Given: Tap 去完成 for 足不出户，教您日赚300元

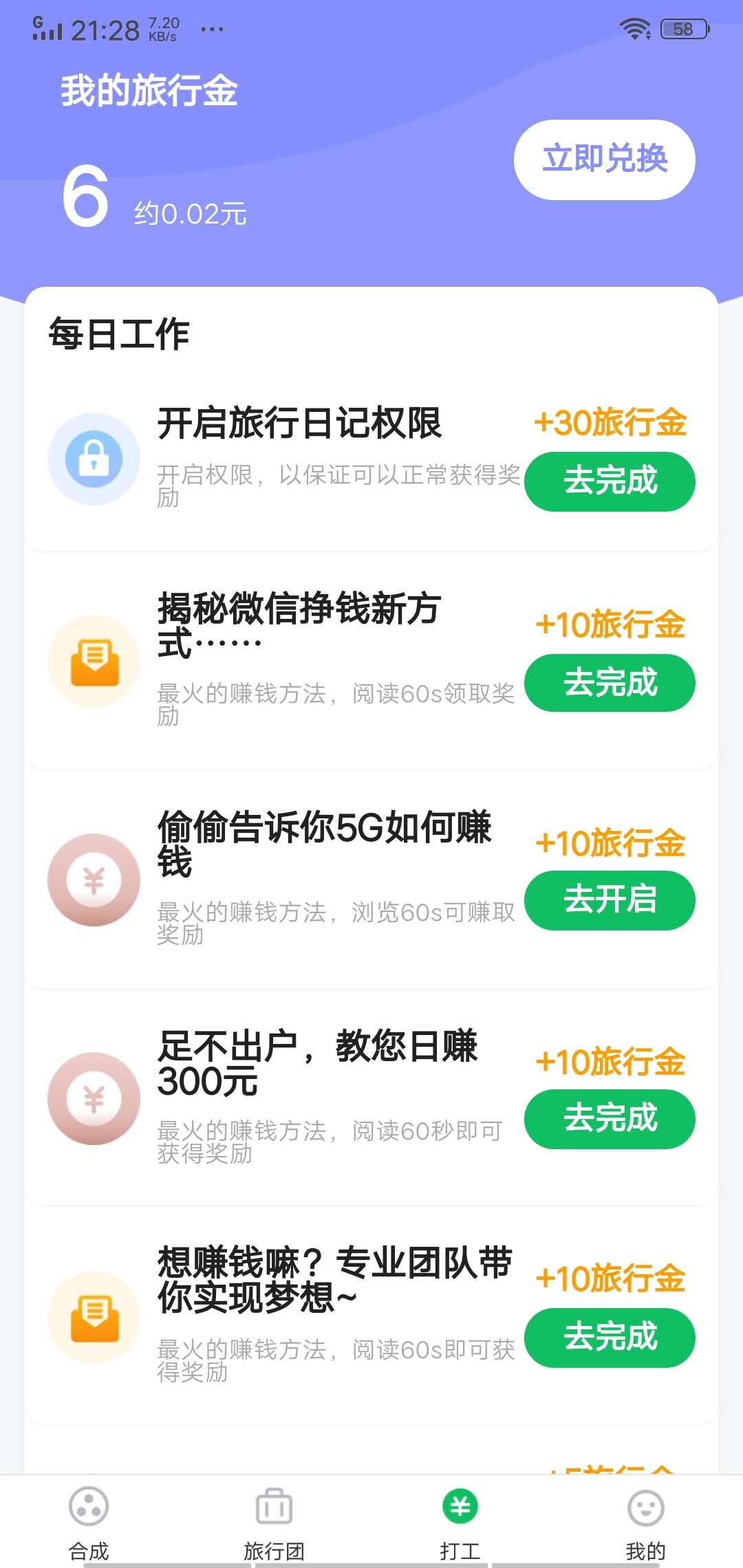Looking at the screenshot, I should click(x=610, y=1119).
